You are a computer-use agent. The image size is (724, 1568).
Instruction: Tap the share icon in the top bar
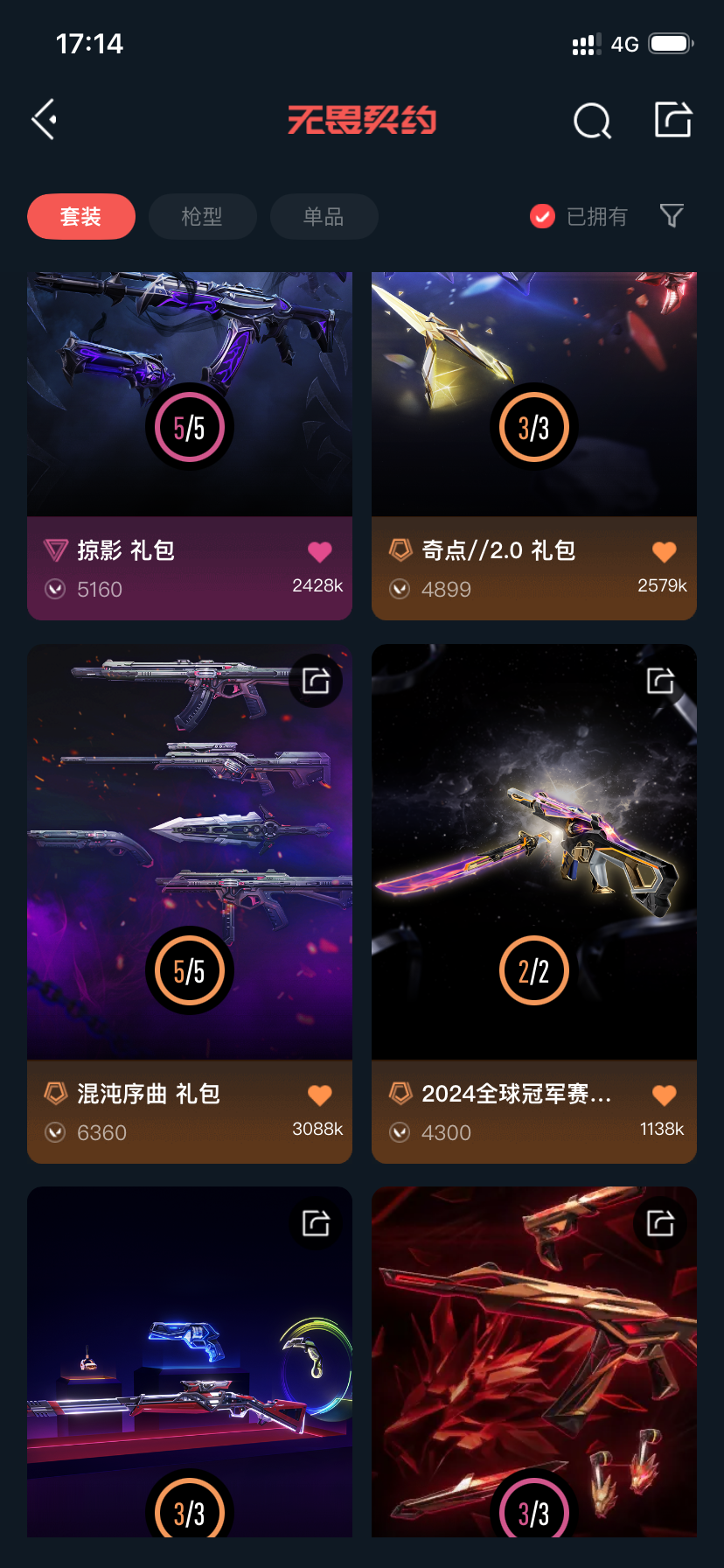pos(673,120)
